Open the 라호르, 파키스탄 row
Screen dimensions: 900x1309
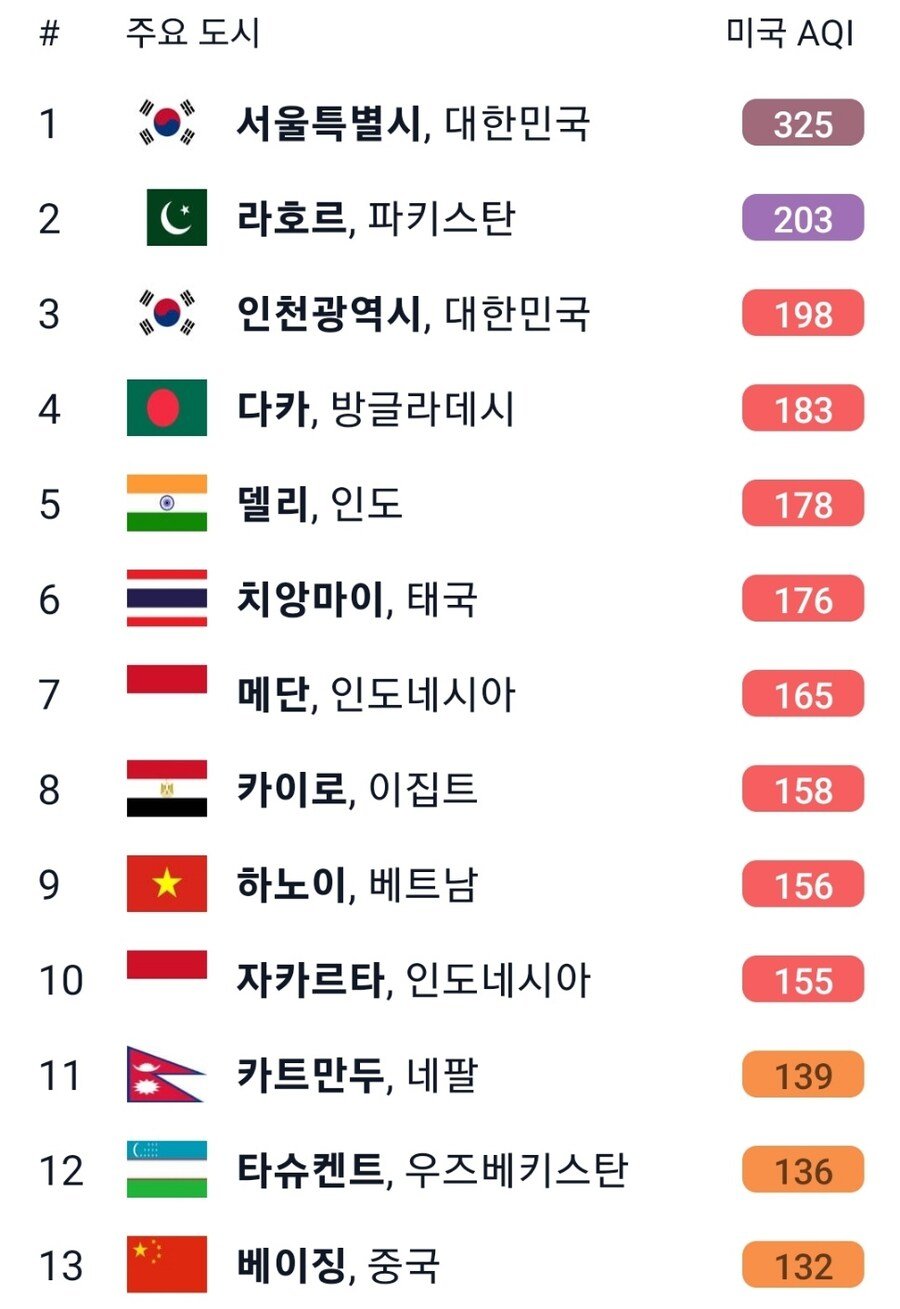(x=450, y=218)
